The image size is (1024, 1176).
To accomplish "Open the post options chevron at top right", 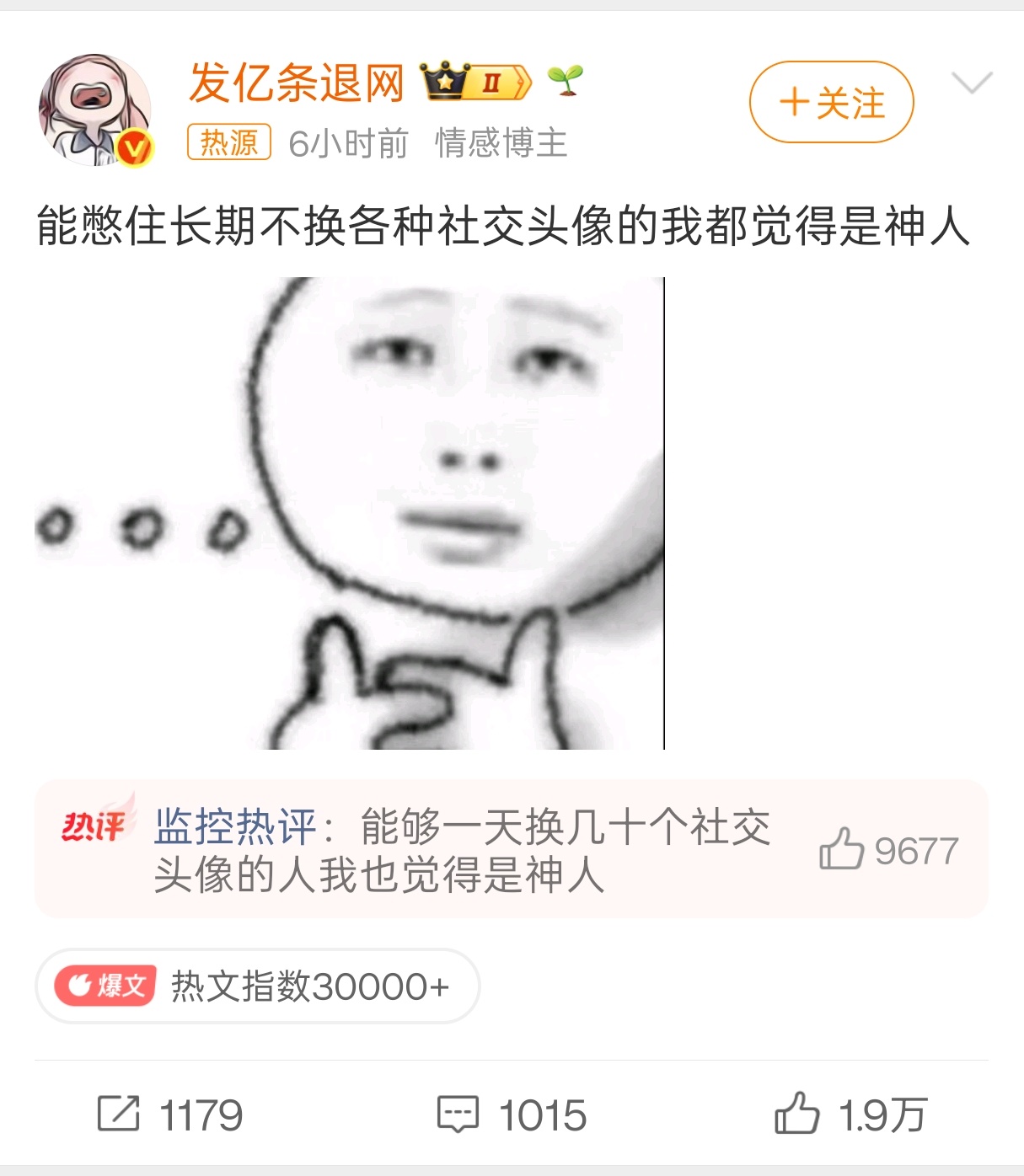I will (x=971, y=82).
